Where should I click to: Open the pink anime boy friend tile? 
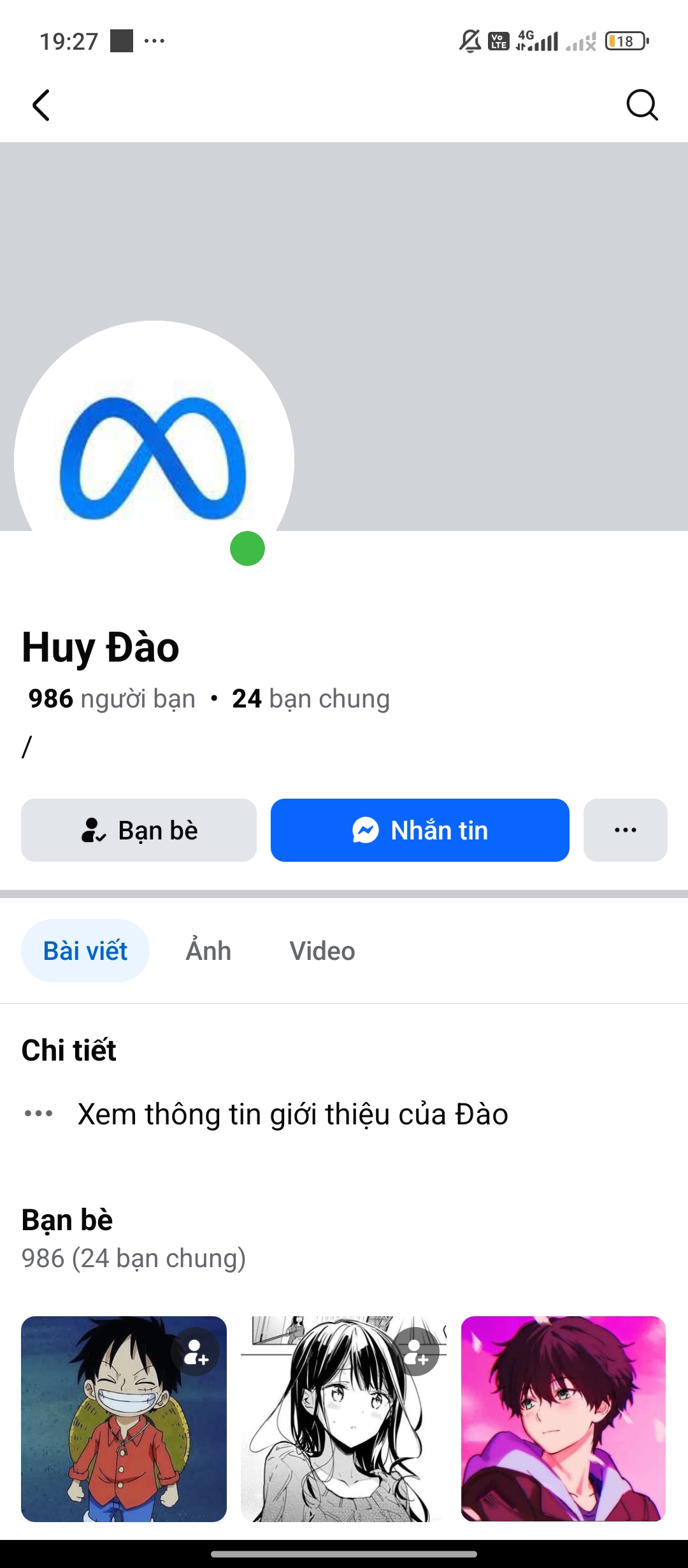click(x=563, y=1419)
